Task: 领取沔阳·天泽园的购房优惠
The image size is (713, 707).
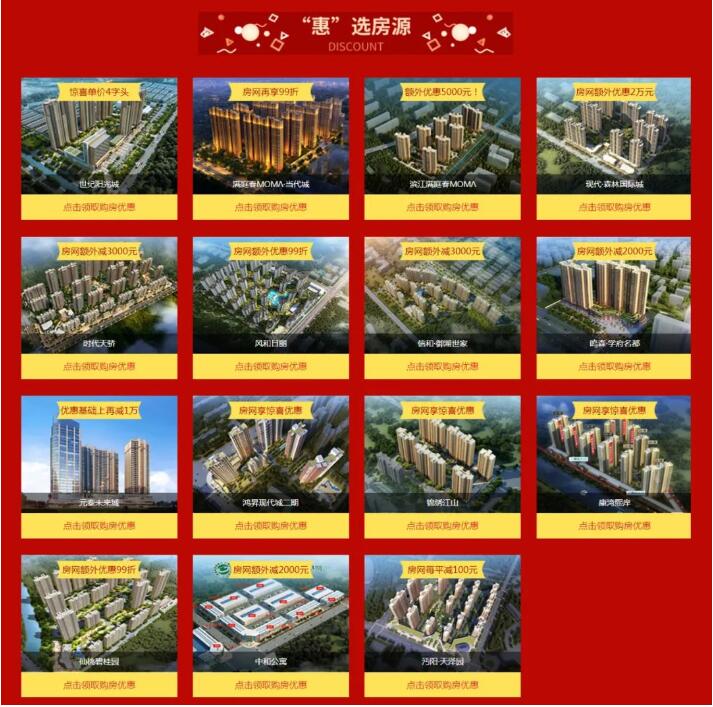Action: (442, 685)
